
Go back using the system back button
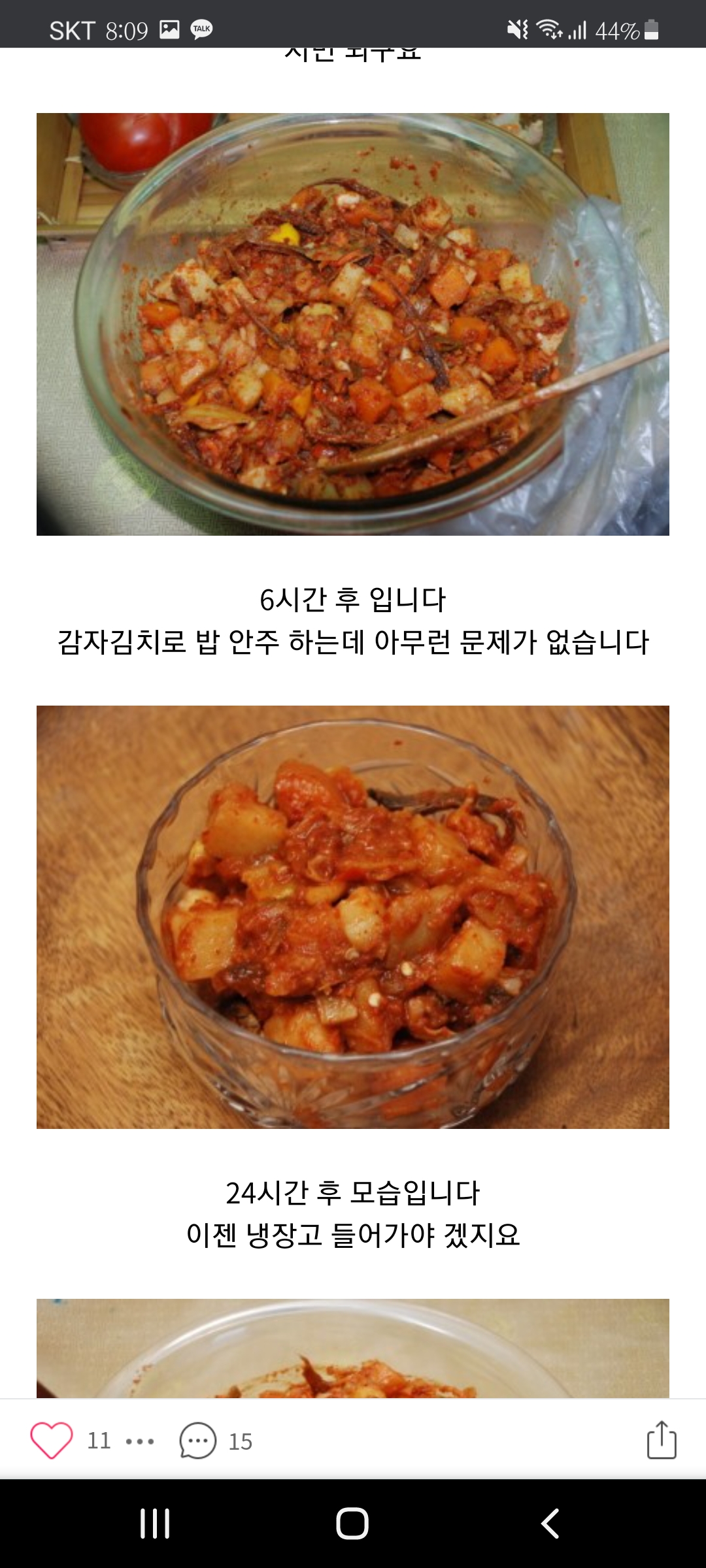[x=550, y=1524]
